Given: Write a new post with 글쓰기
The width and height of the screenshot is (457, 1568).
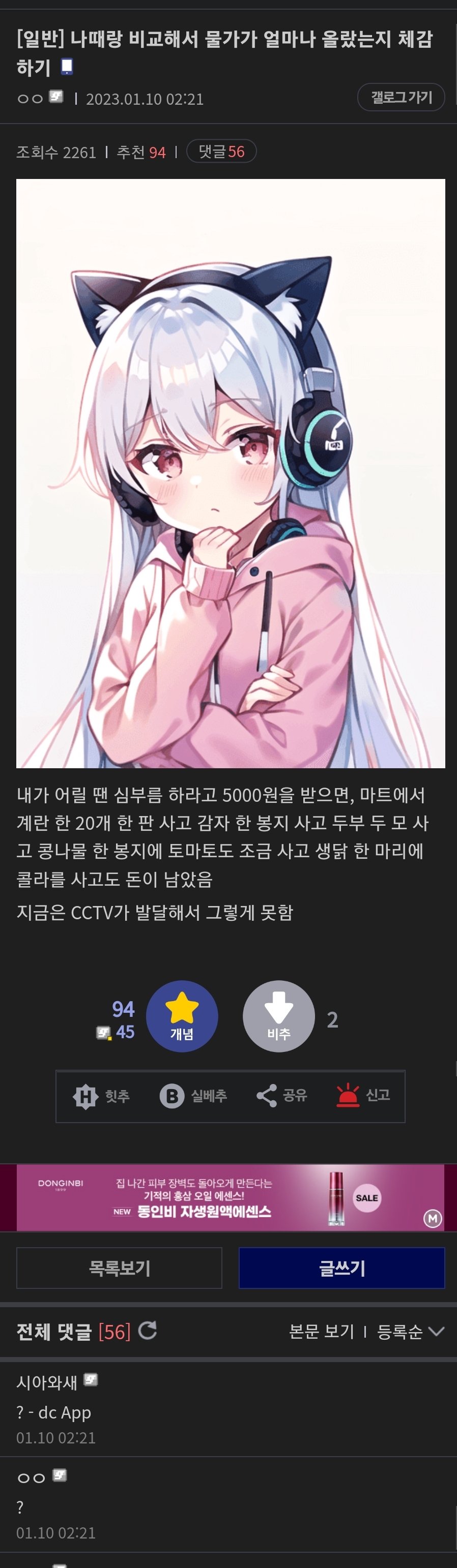Looking at the screenshot, I should (342, 1268).
